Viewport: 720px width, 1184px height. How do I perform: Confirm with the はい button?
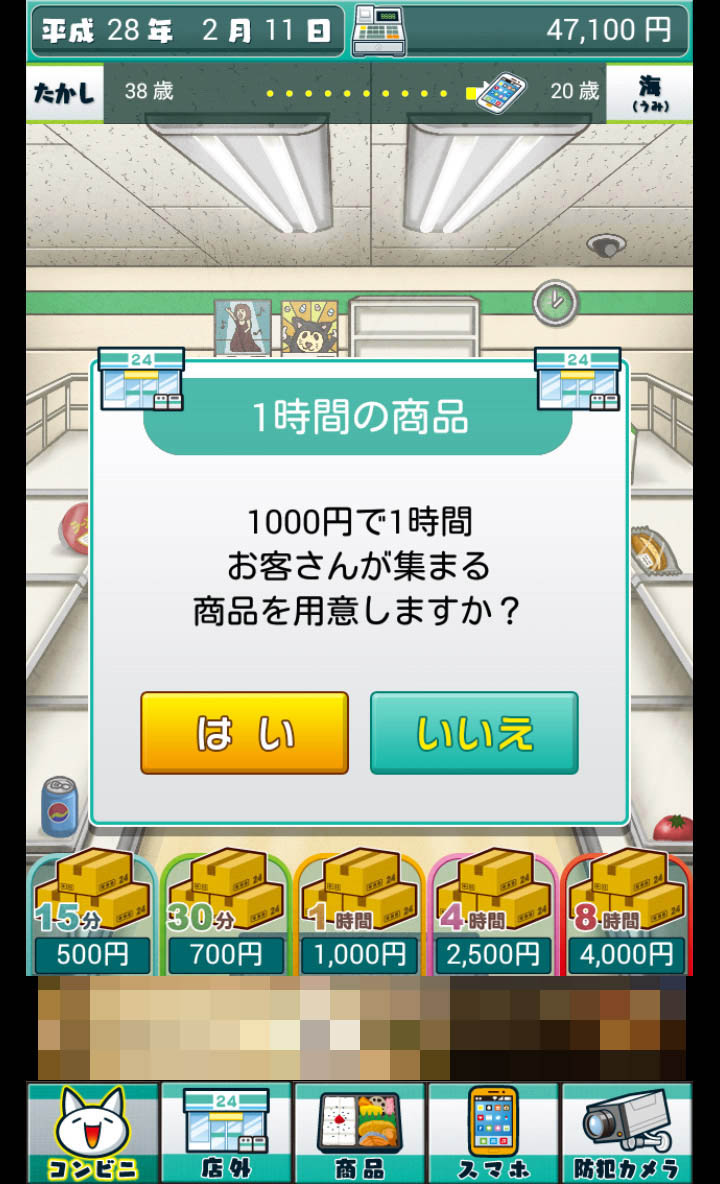point(244,733)
